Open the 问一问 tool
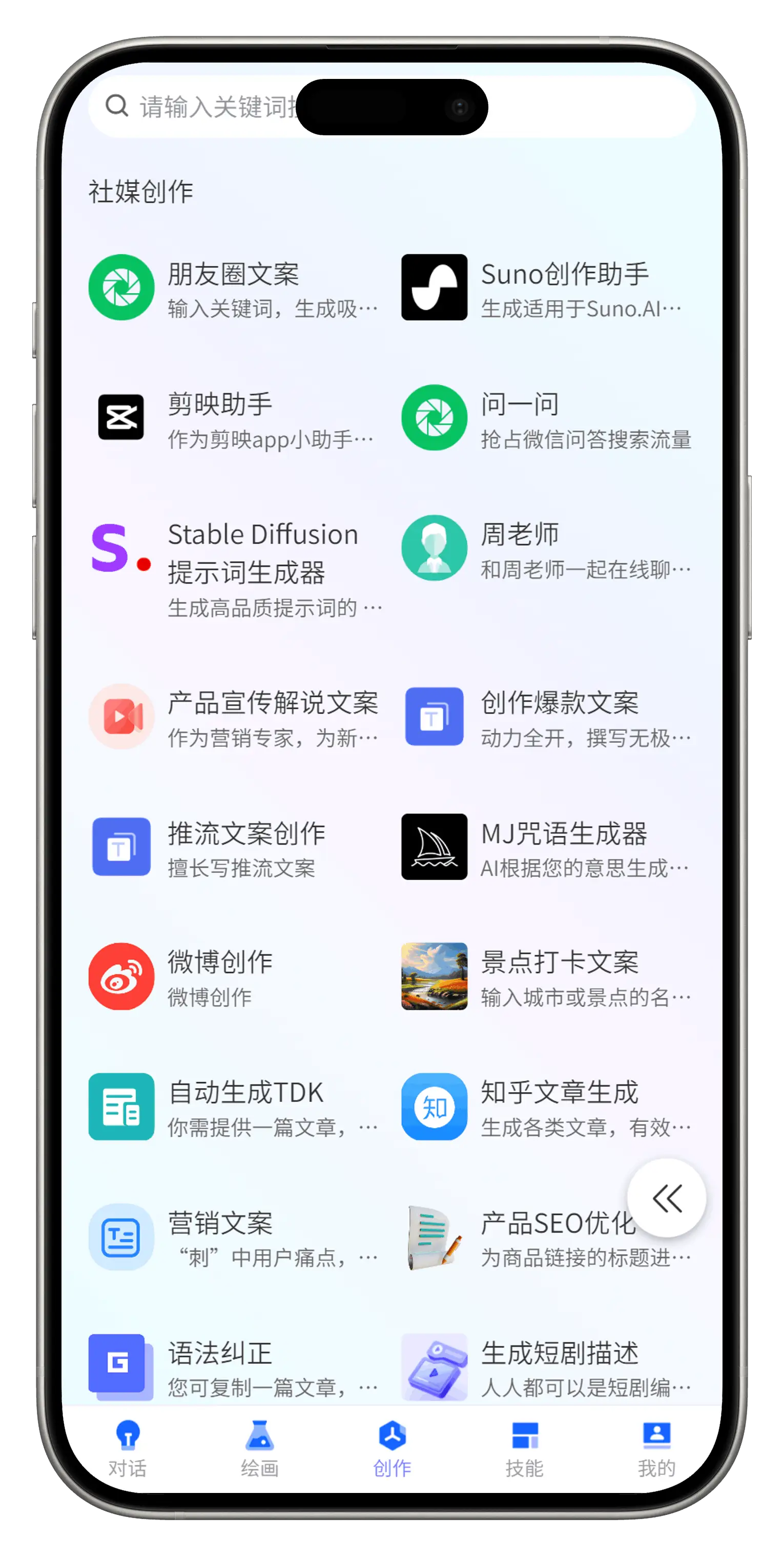 (x=547, y=418)
